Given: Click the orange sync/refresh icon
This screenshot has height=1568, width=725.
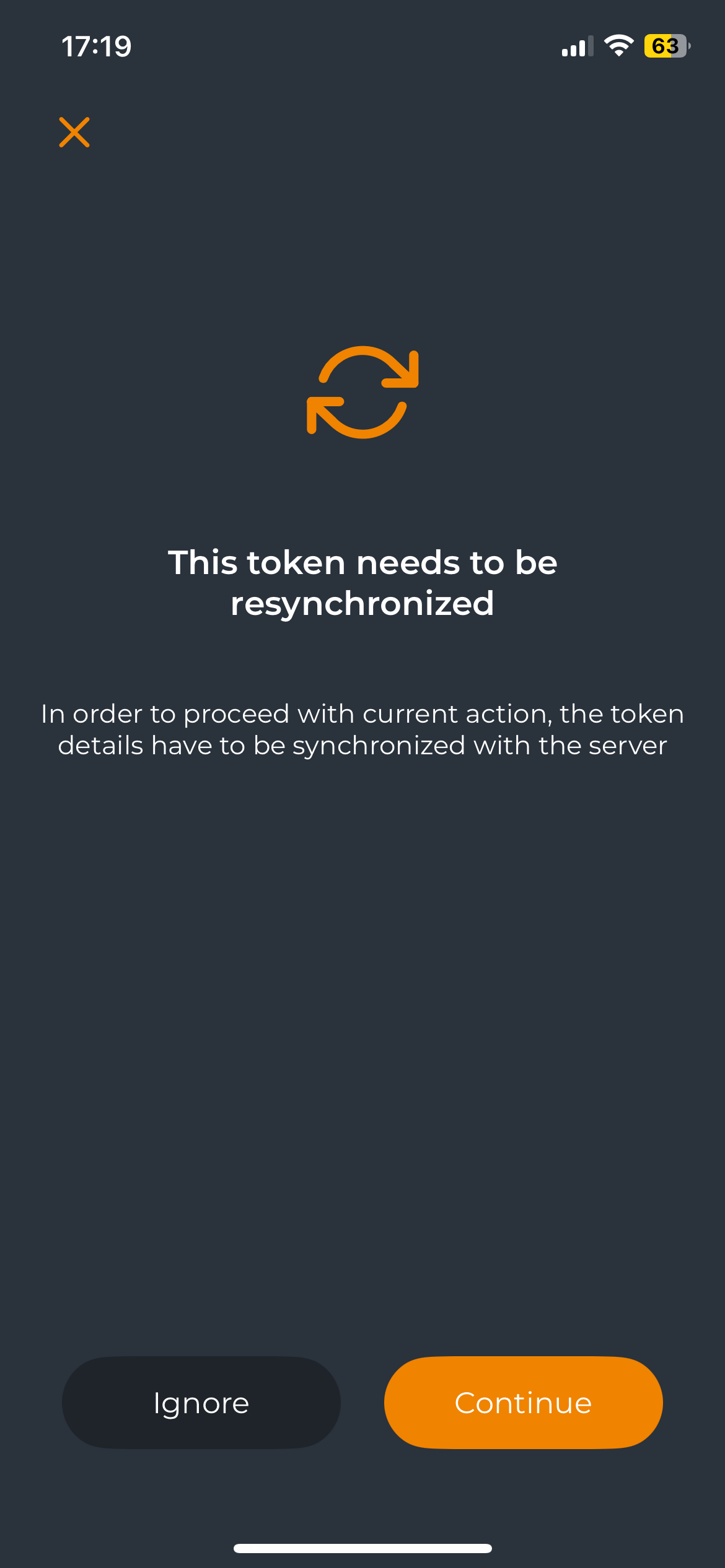Looking at the screenshot, I should (362, 390).
